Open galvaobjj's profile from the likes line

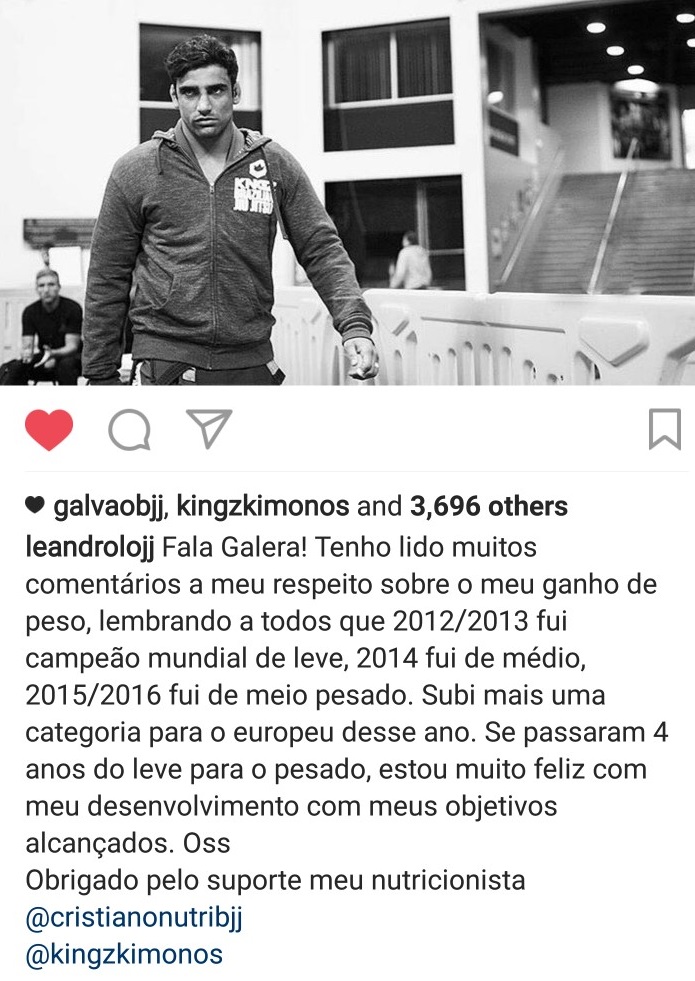coord(109,507)
